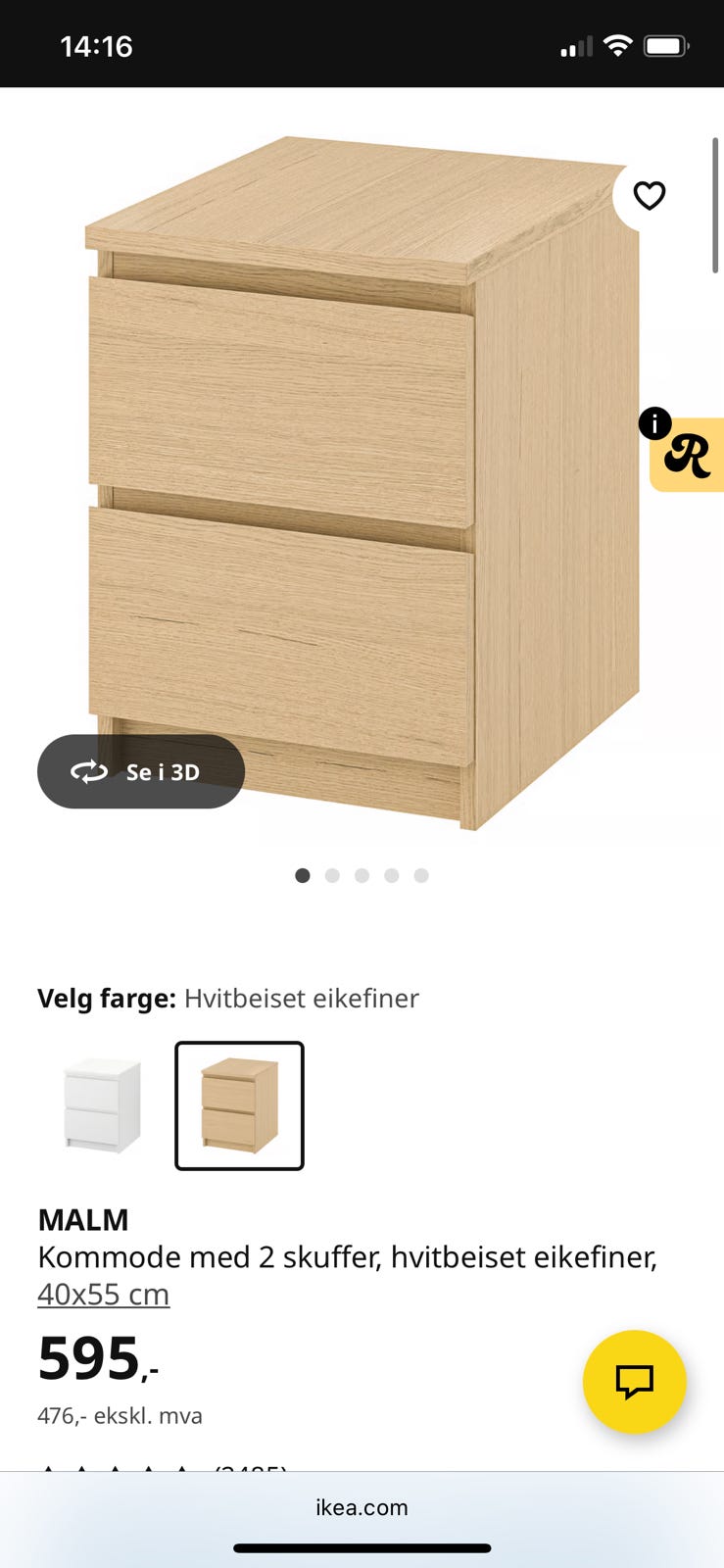
Task: Open the 40x55 cm size link
Action: [x=103, y=1294]
